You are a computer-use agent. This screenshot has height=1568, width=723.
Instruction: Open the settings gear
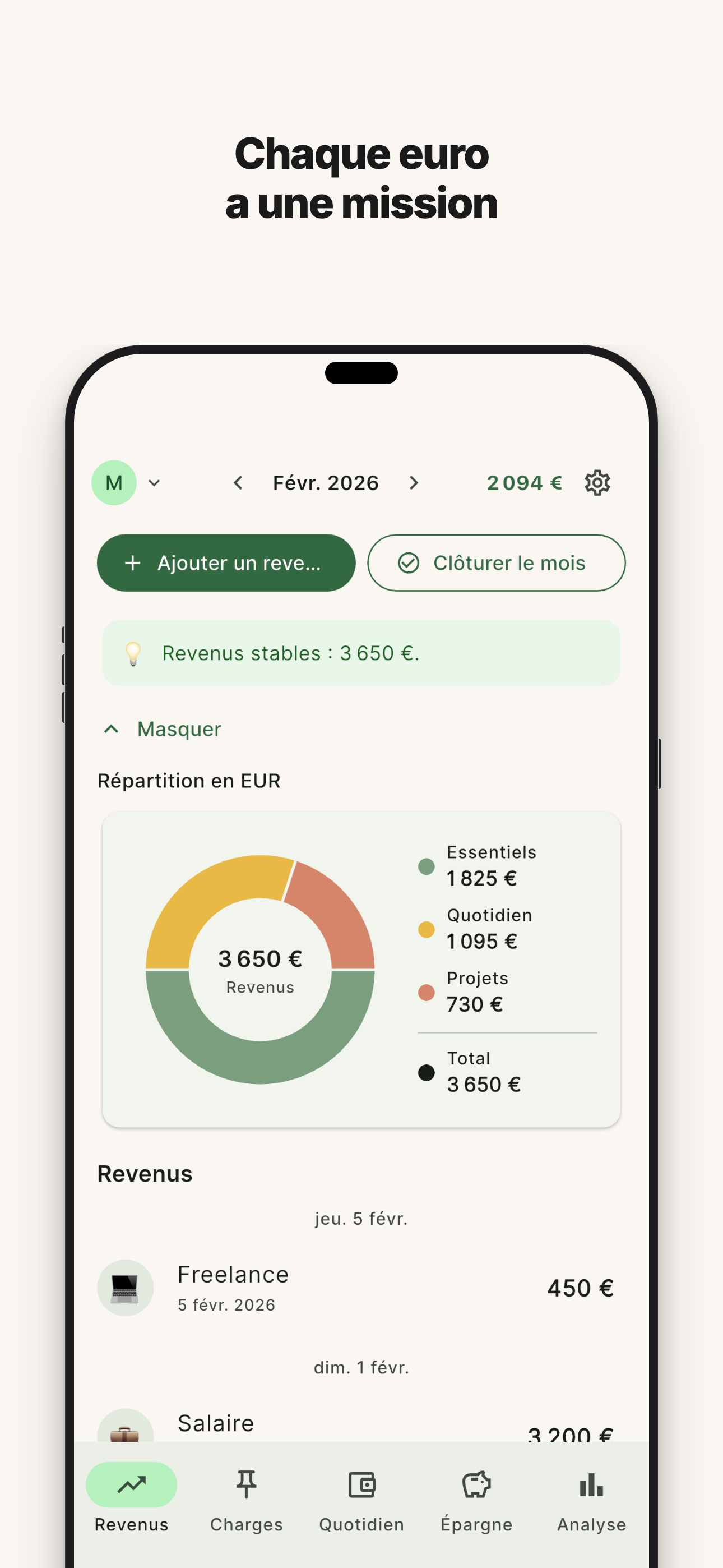597,482
